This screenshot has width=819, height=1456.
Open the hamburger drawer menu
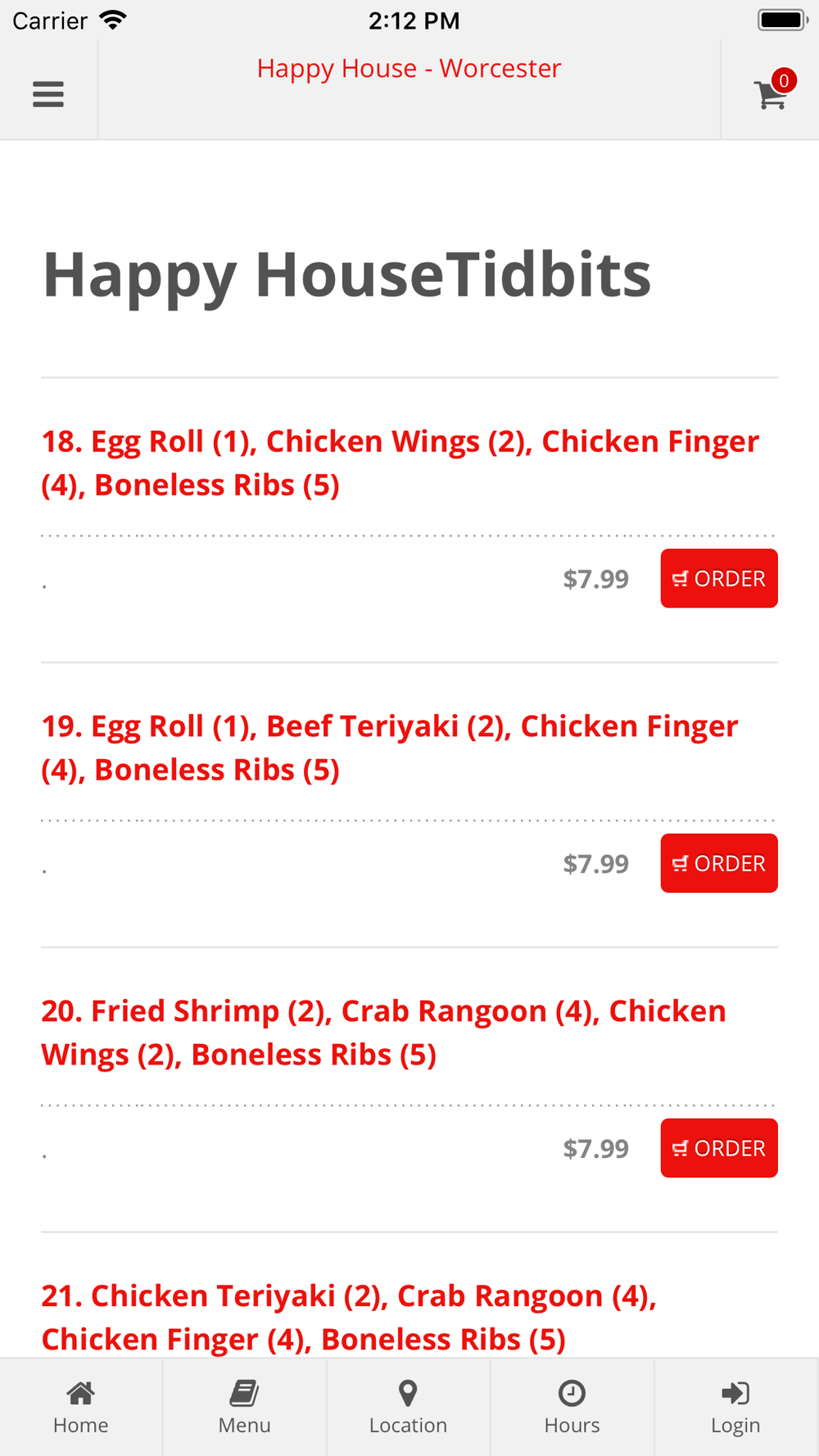[48, 94]
